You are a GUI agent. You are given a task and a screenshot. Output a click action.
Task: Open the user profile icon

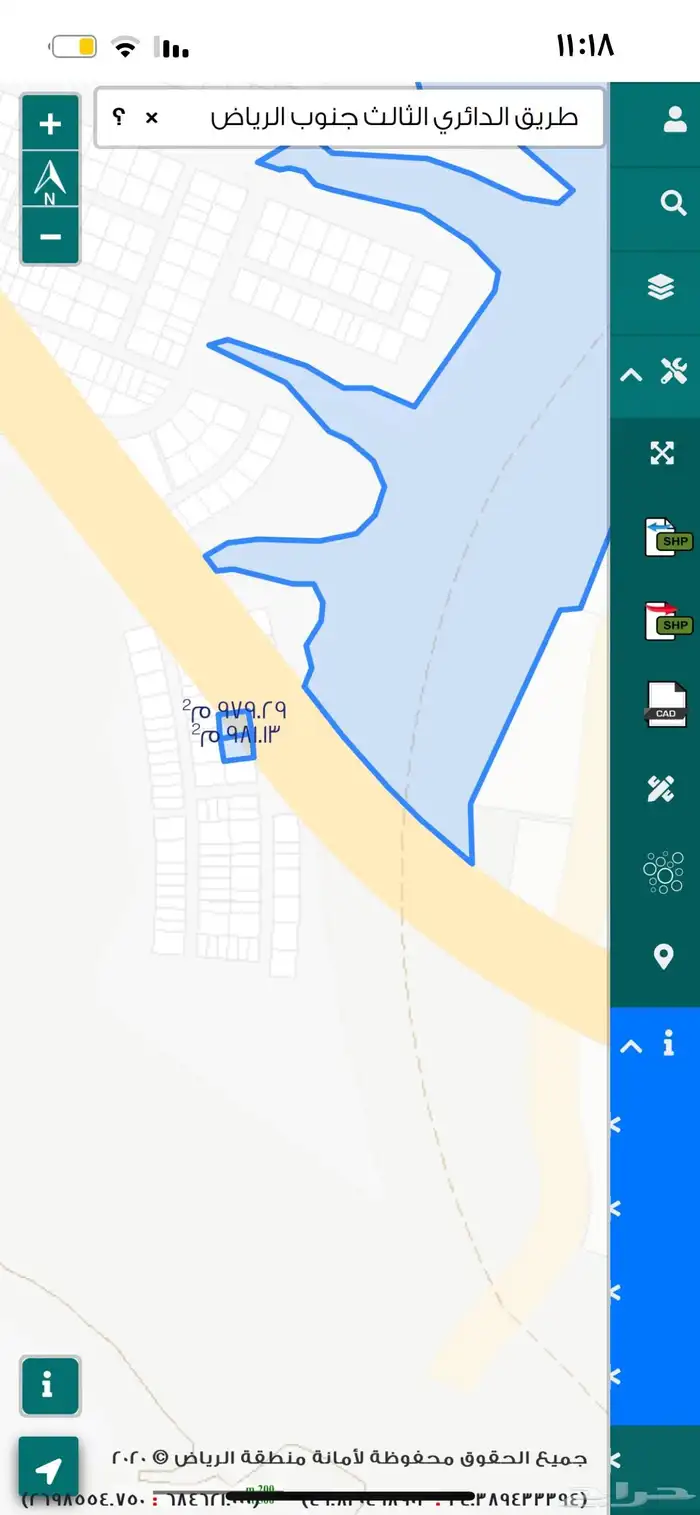674,121
